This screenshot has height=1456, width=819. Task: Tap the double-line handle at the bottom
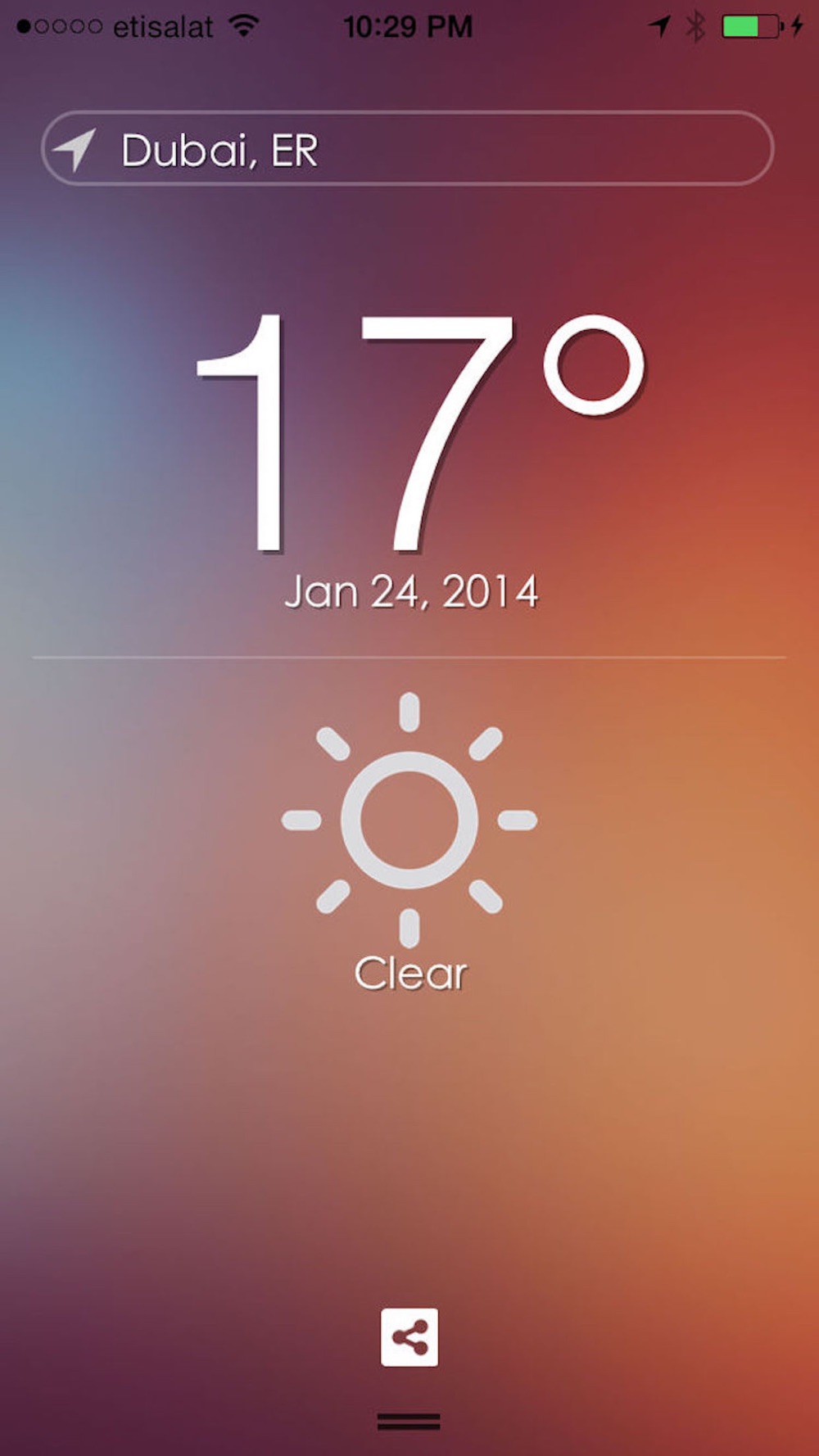[x=409, y=1421]
